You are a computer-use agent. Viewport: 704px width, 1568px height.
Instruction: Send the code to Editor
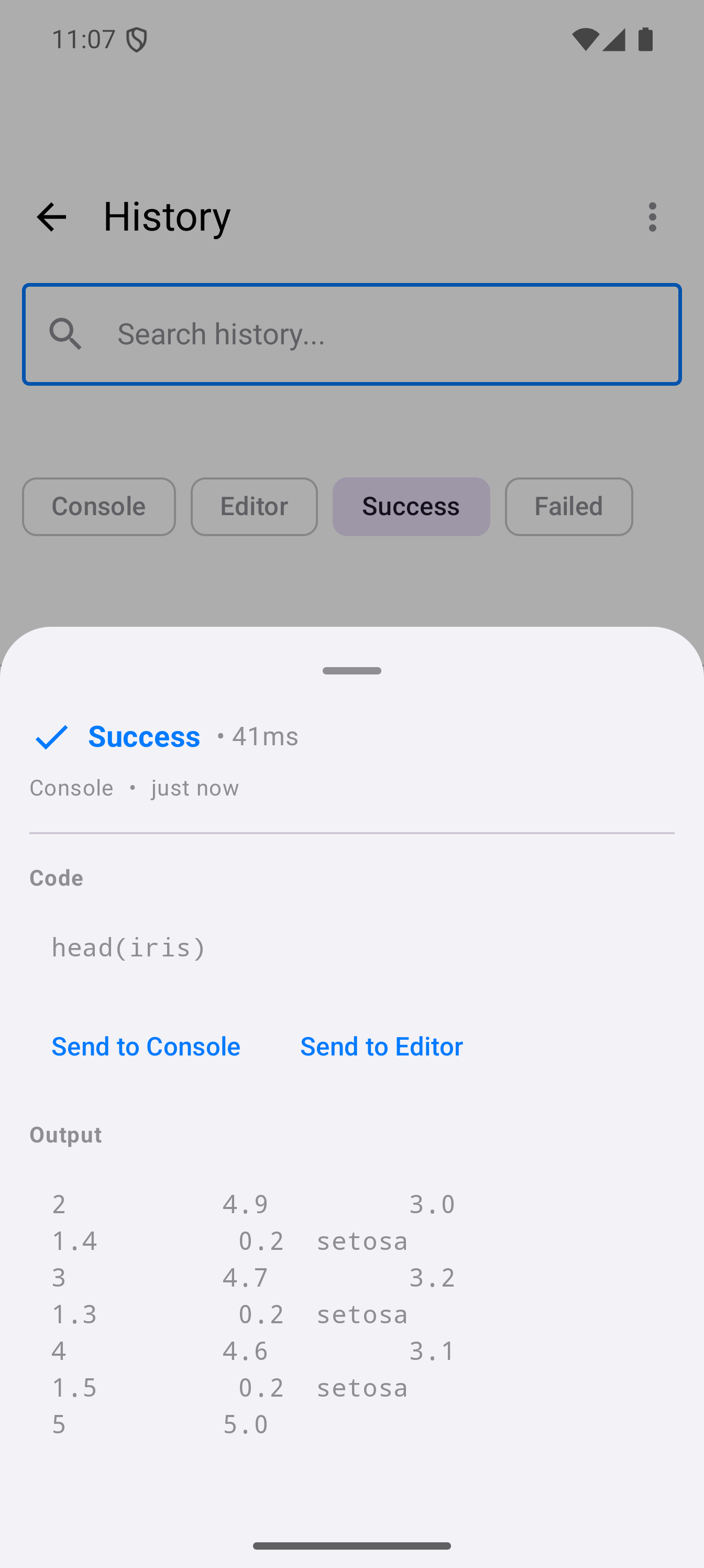click(381, 1047)
